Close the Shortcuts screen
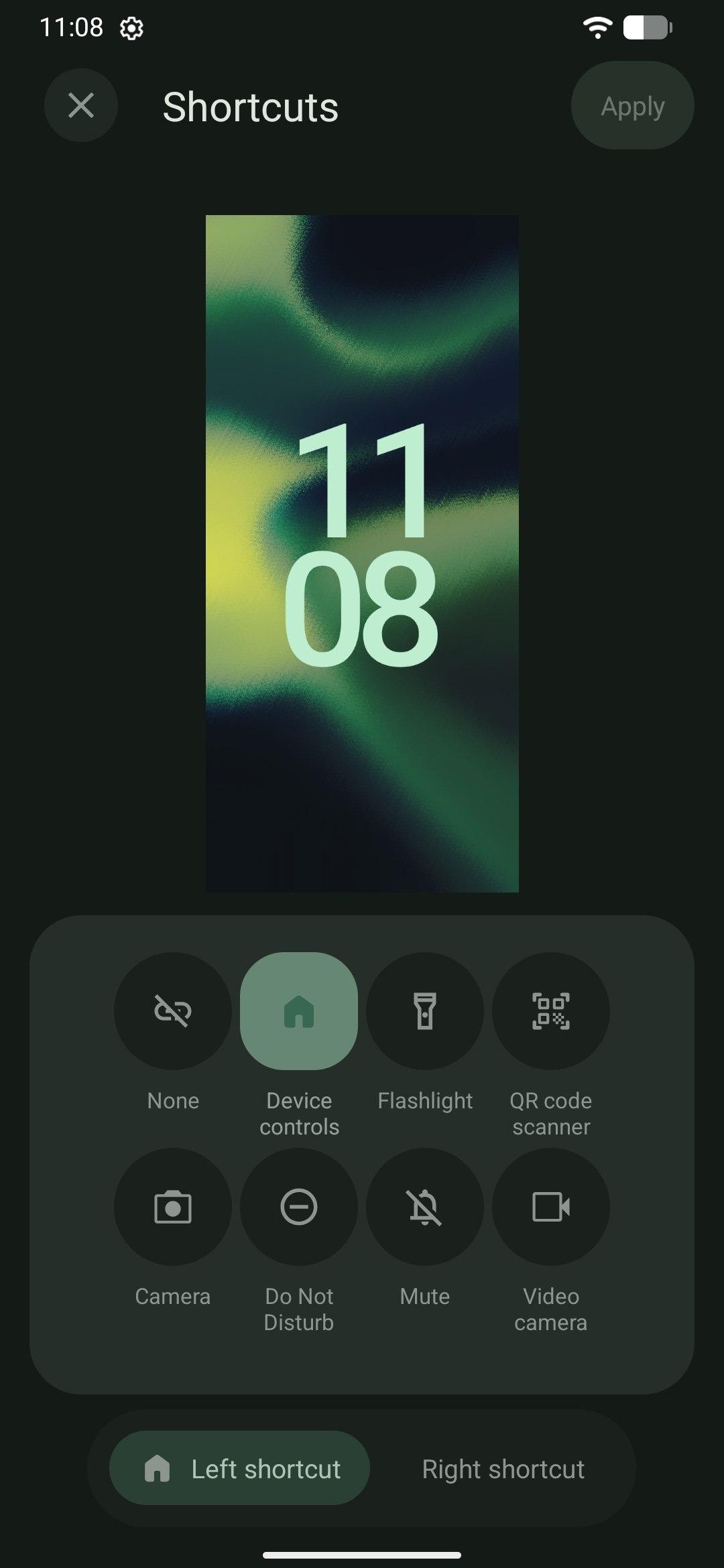 point(81,105)
